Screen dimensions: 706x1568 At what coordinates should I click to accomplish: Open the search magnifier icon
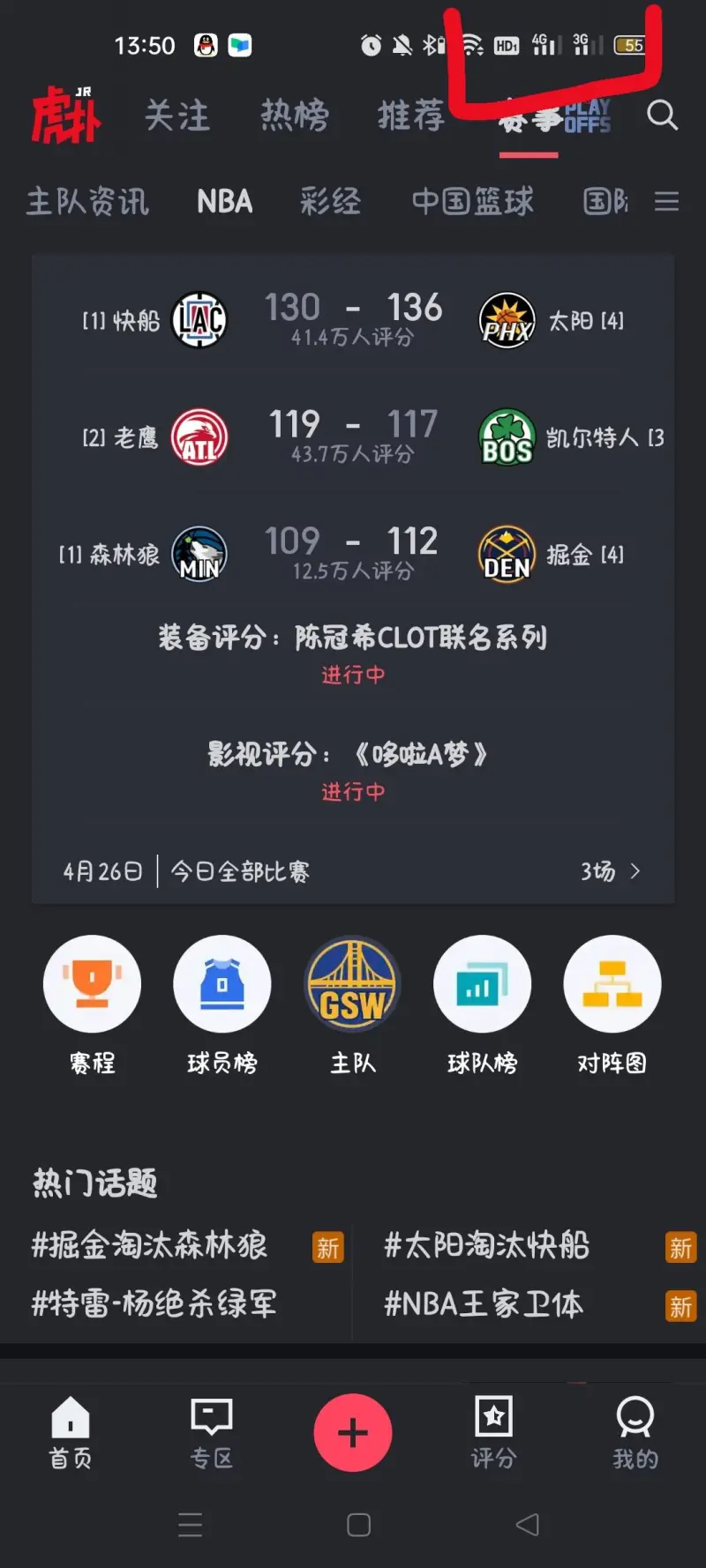(662, 115)
